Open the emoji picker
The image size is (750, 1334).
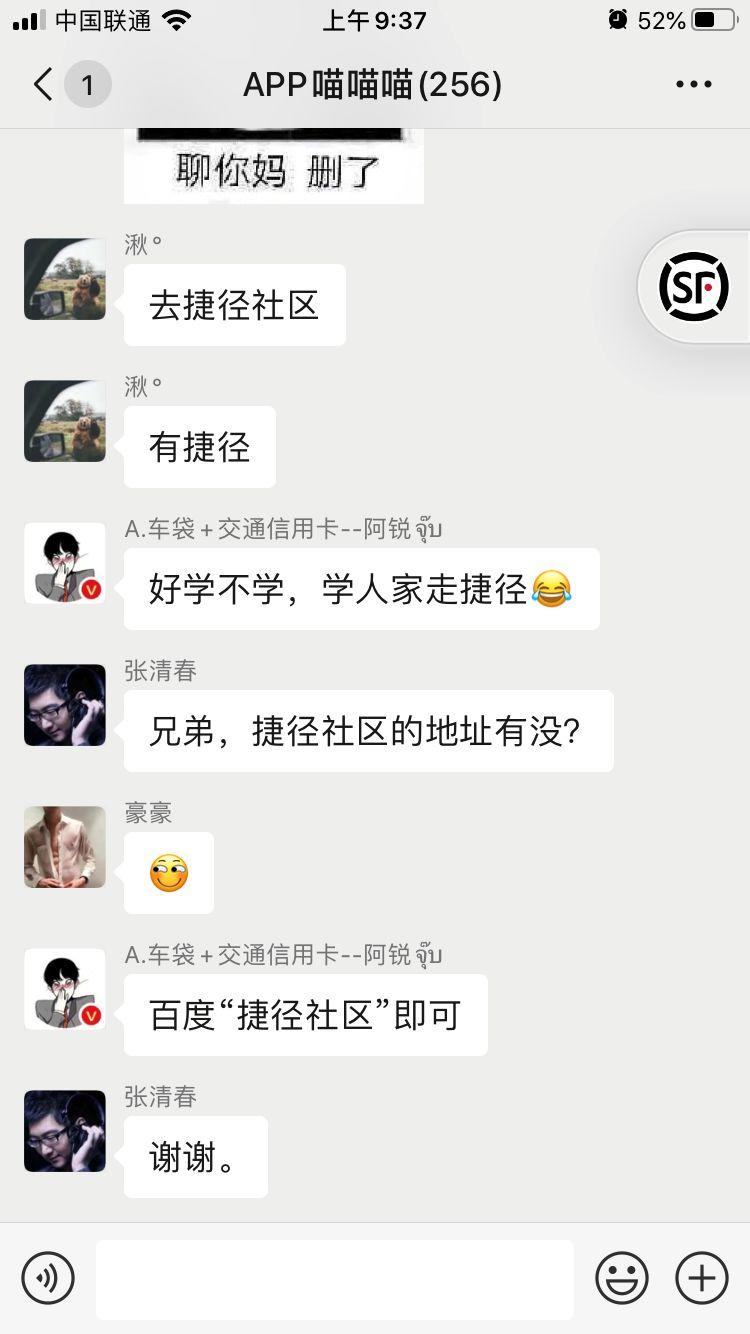pos(621,1278)
